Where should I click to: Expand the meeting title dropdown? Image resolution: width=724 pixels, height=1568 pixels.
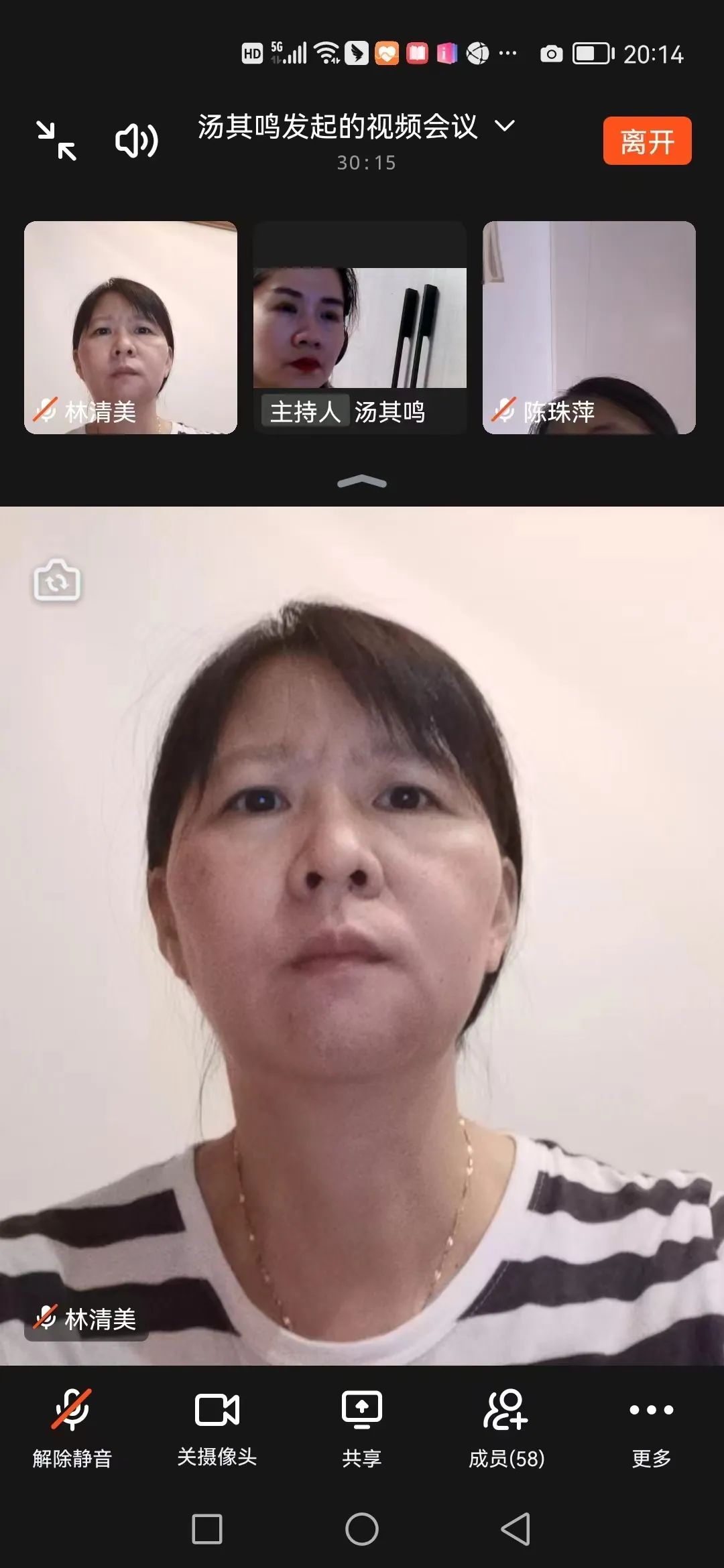point(504,126)
